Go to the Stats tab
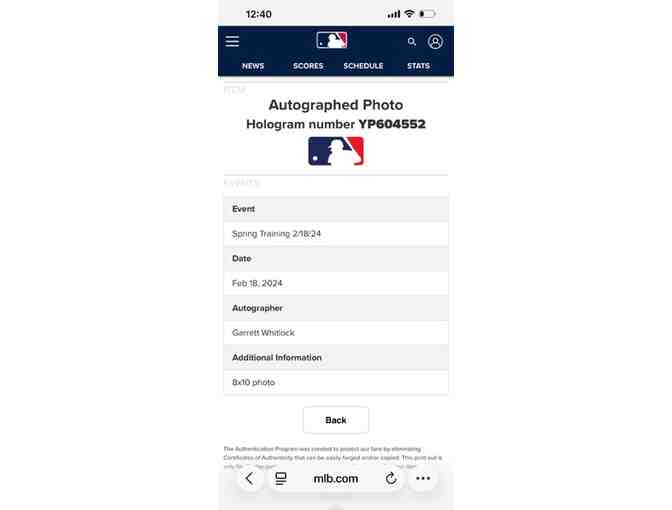Screen dimensions: 672x510 [418, 66]
